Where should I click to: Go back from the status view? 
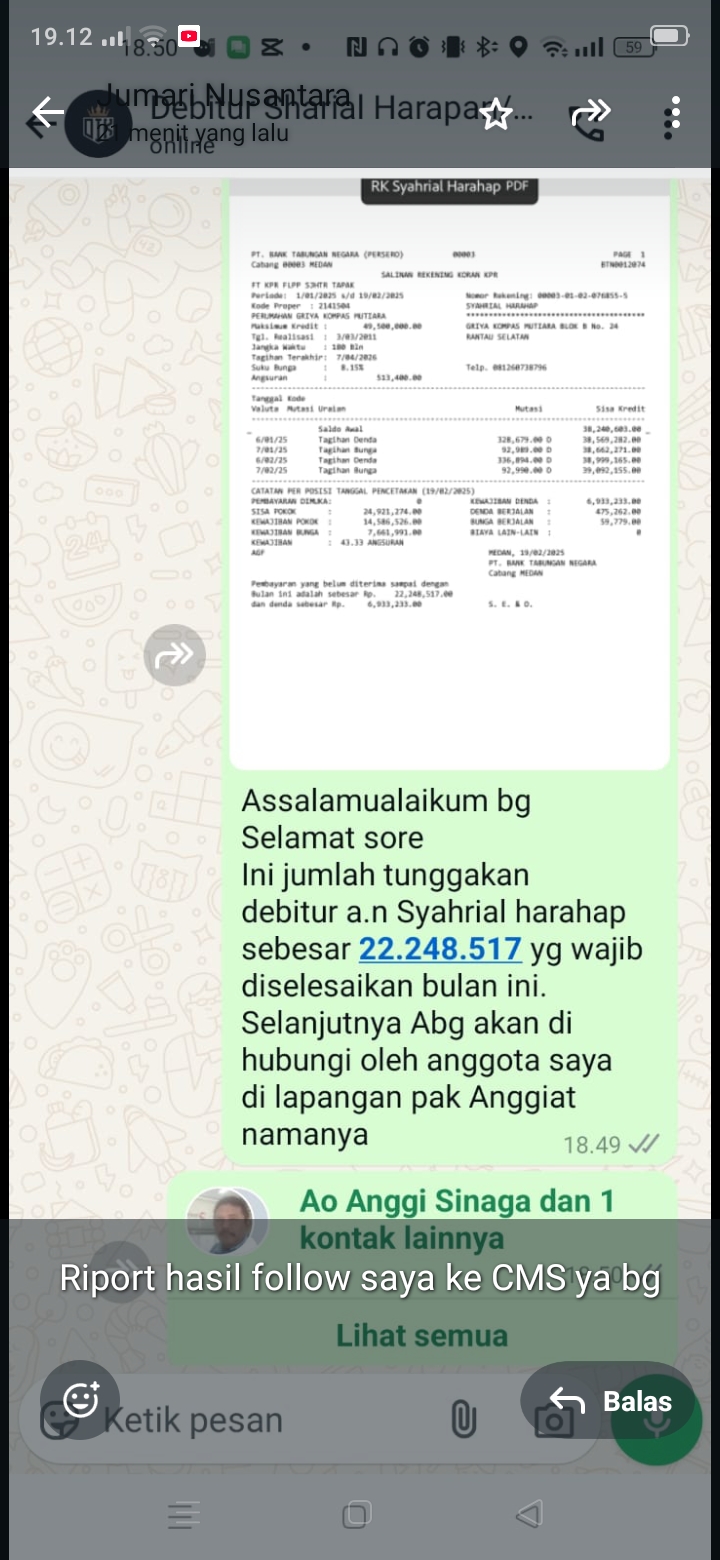tap(47, 113)
